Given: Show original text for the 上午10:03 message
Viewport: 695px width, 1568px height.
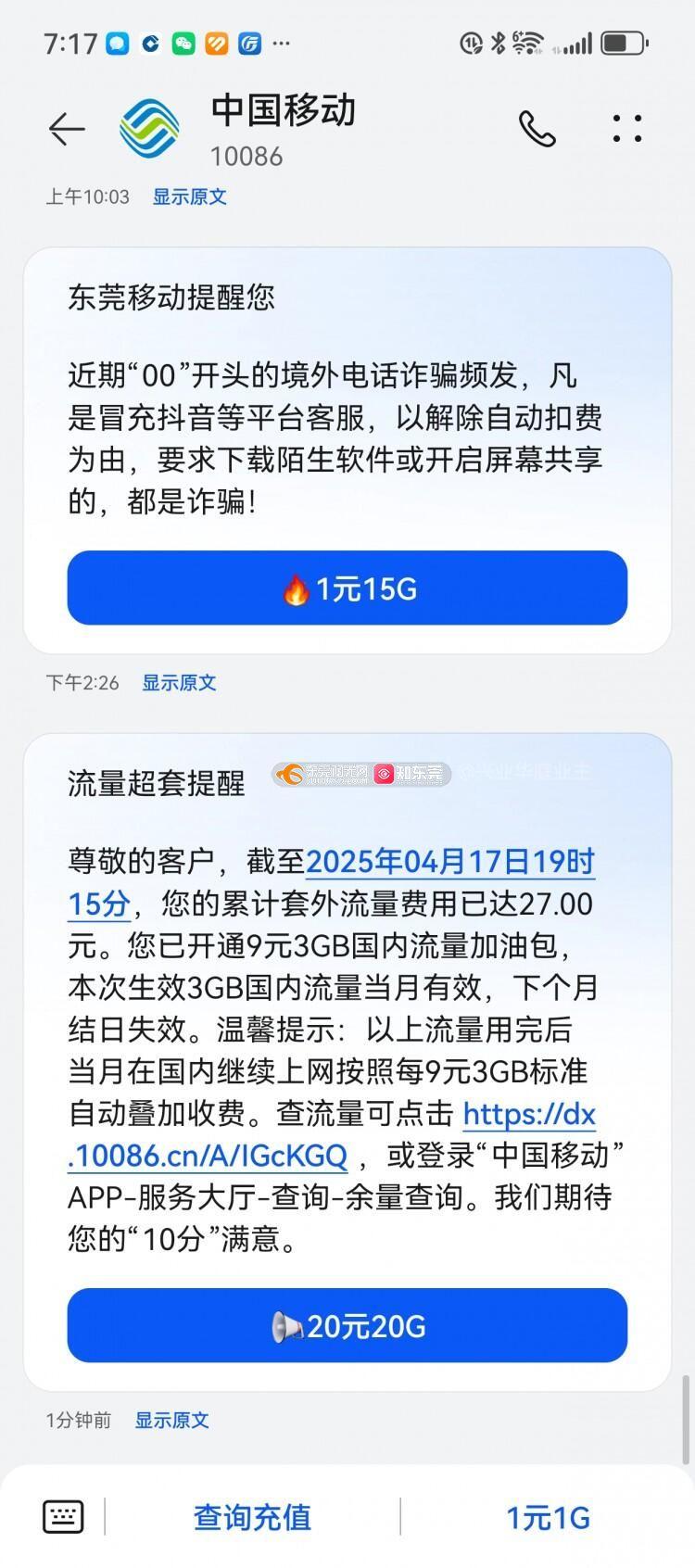Looking at the screenshot, I should click(x=190, y=196).
